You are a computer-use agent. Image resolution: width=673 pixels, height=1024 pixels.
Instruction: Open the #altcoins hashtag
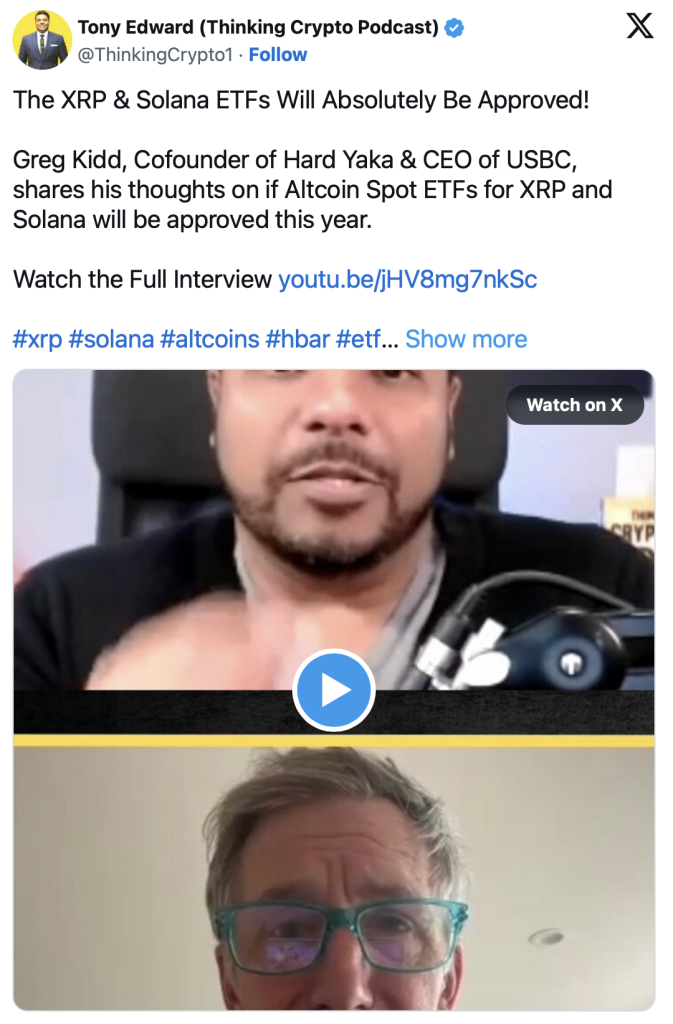tap(210, 339)
